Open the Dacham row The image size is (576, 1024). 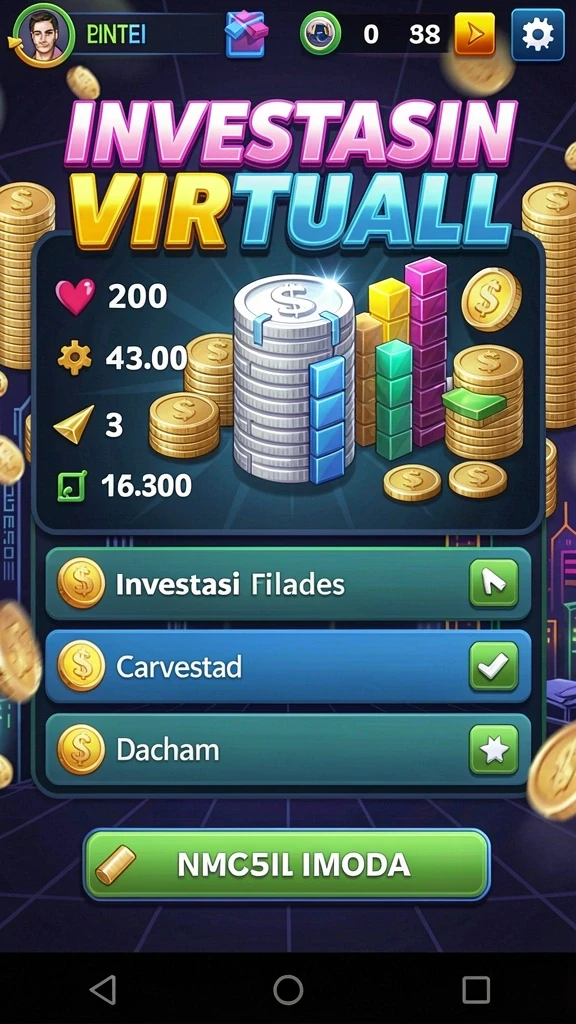288,750
